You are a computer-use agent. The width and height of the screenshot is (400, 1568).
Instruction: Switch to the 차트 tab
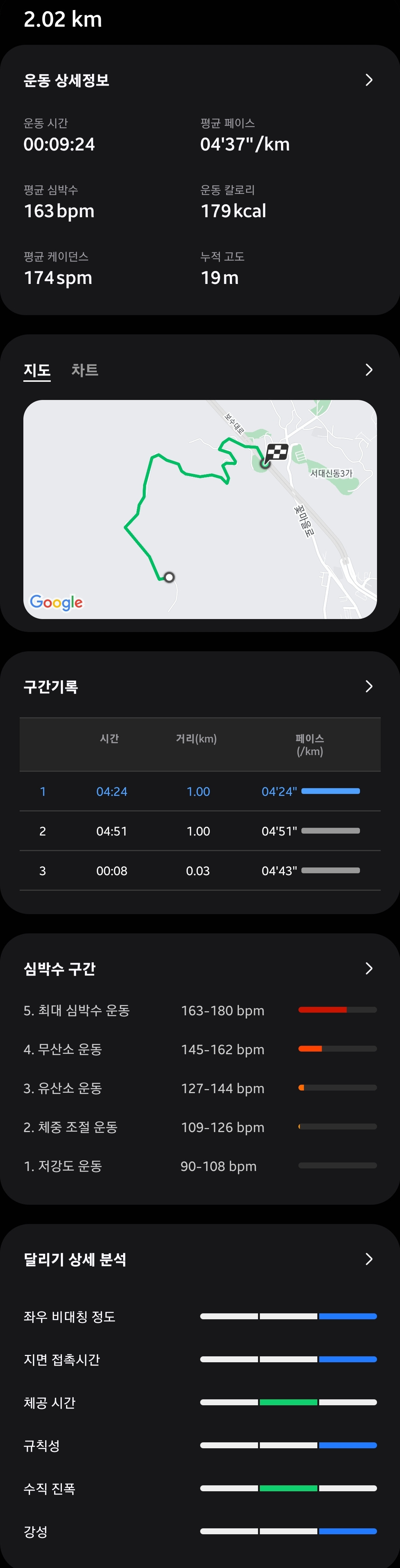click(x=85, y=370)
